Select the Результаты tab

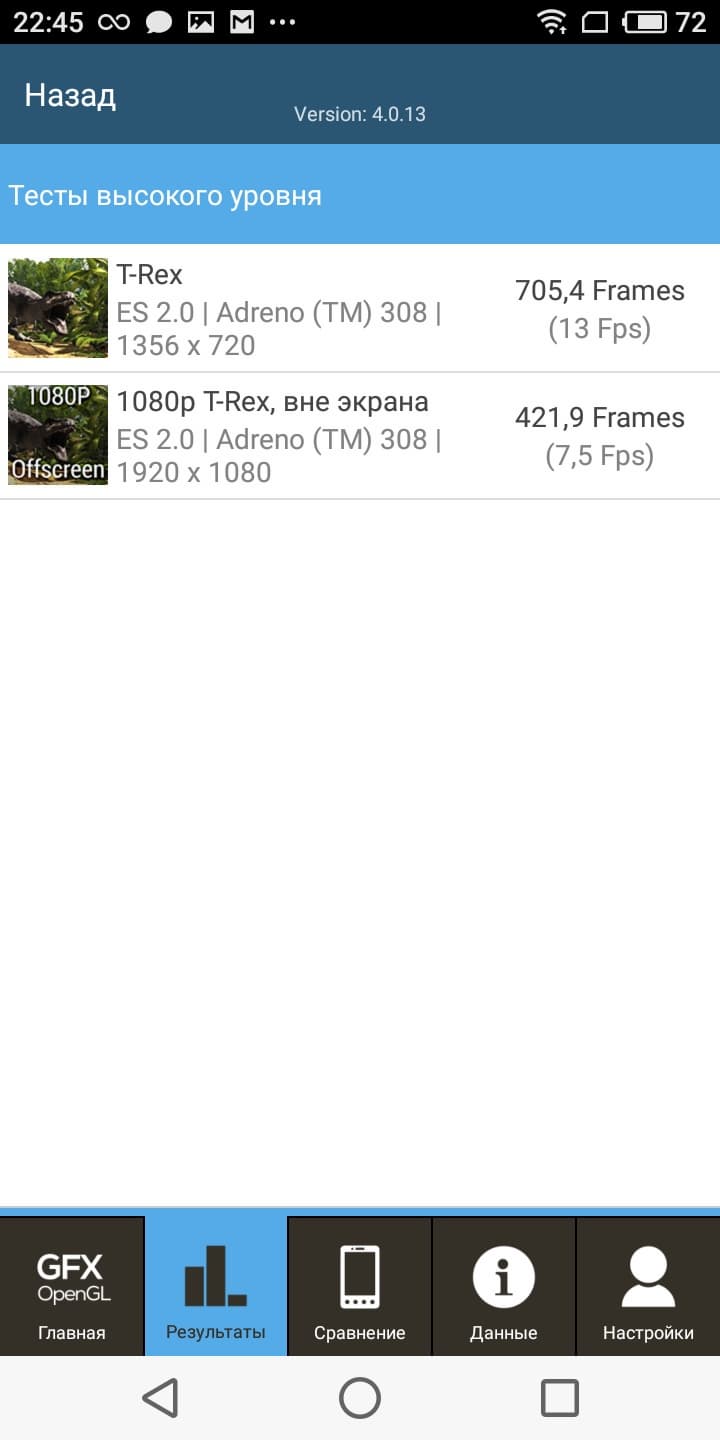[x=216, y=1287]
